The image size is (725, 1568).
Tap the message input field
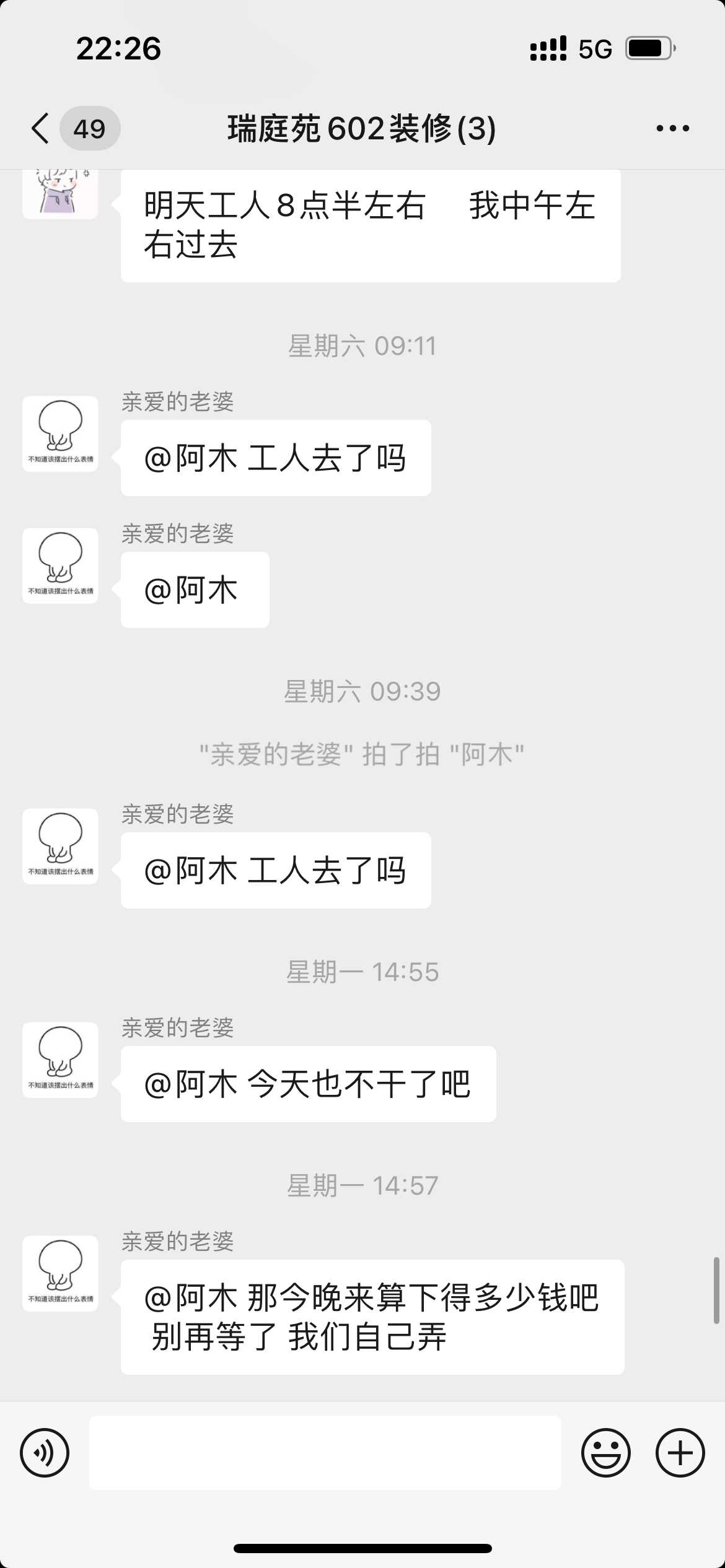pos(325,1453)
